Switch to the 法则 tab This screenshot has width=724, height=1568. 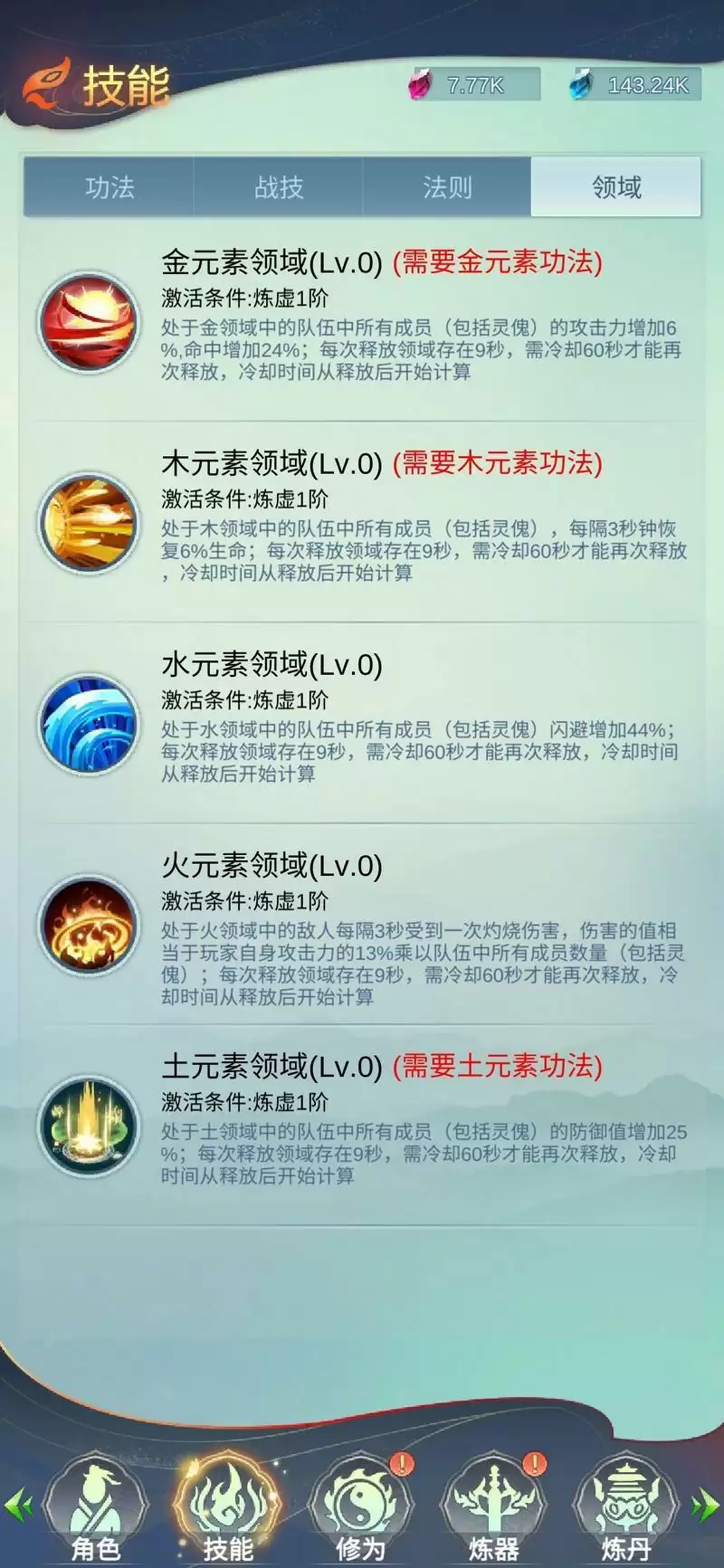(447, 187)
